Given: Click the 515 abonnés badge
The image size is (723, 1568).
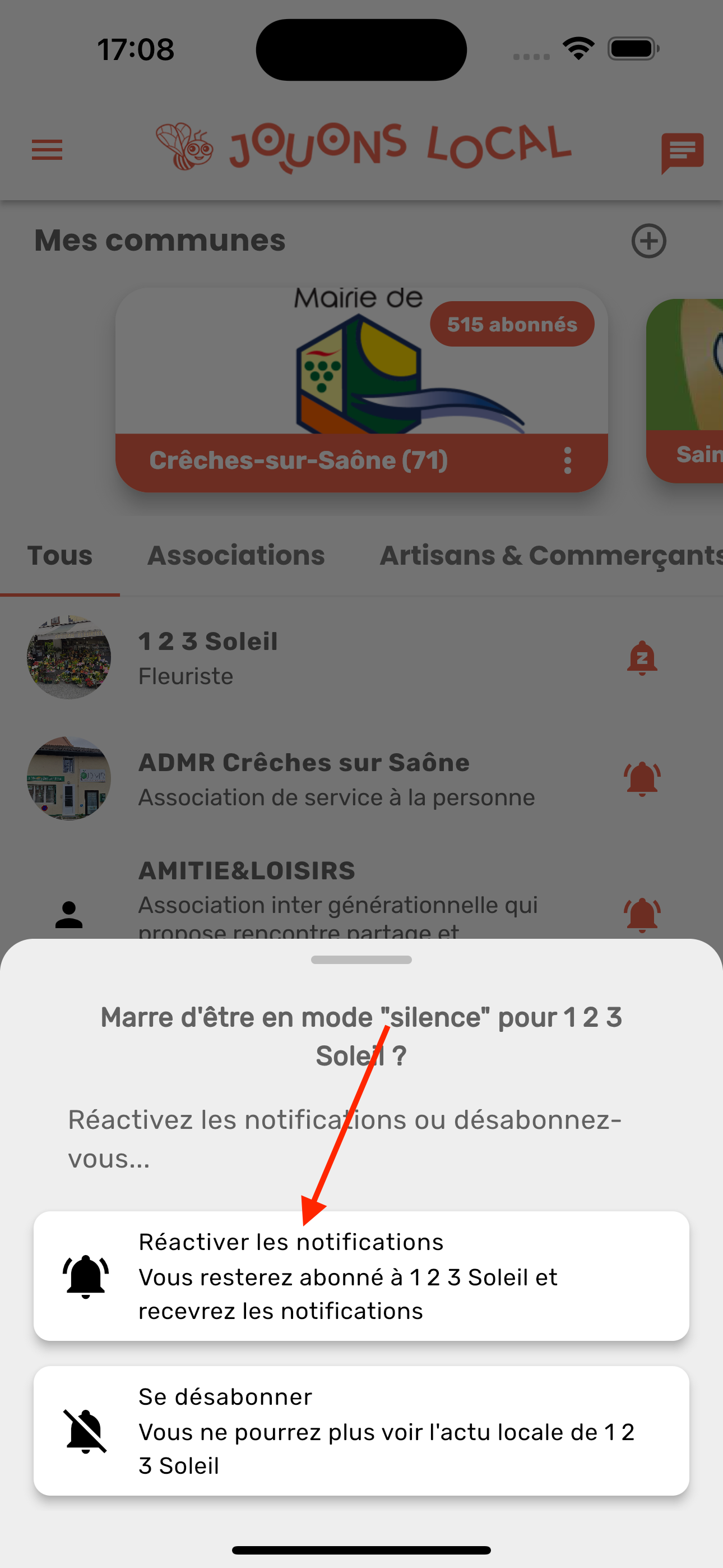Looking at the screenshot, I should 512,324.
